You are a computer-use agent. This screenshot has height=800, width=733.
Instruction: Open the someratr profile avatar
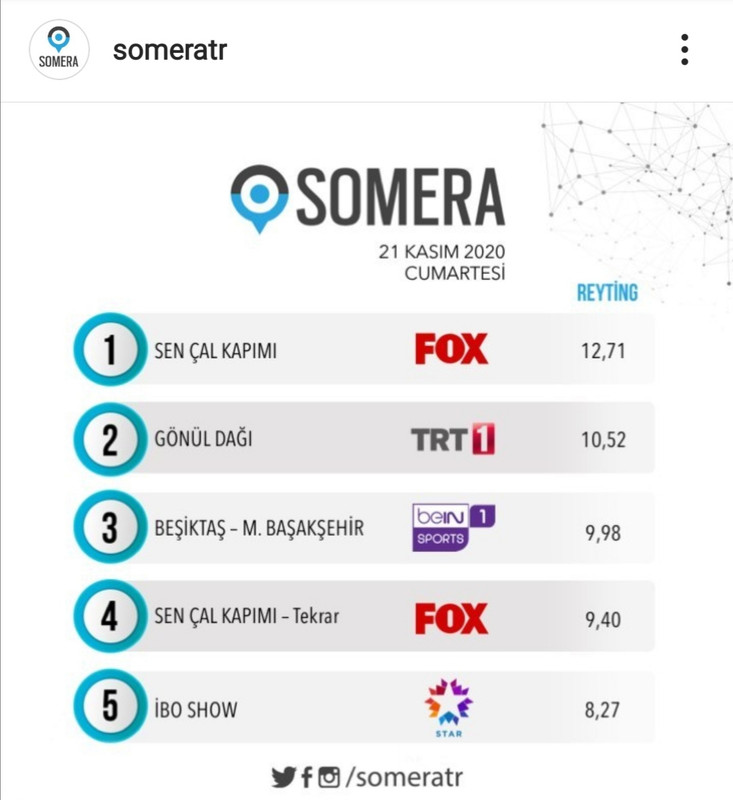point(59,50)
